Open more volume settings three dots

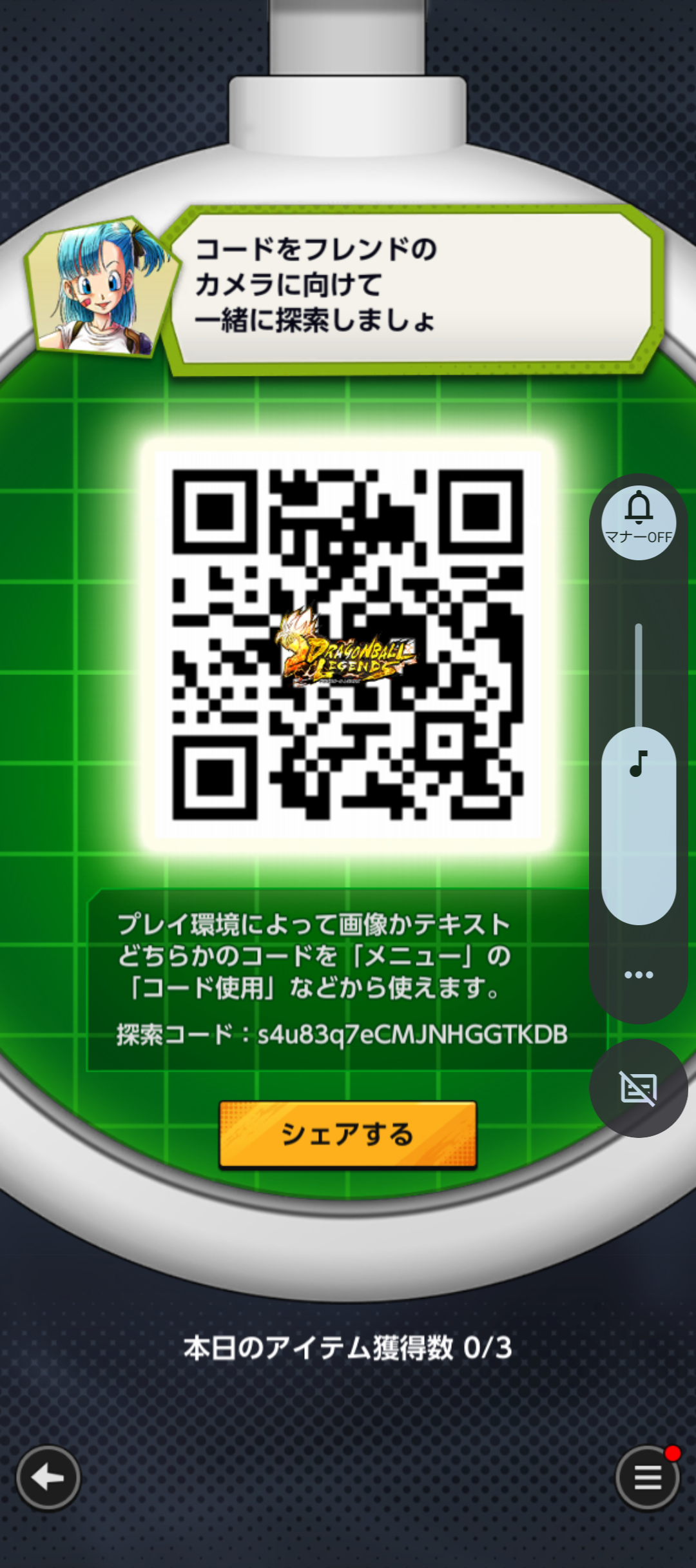[639, 974]
